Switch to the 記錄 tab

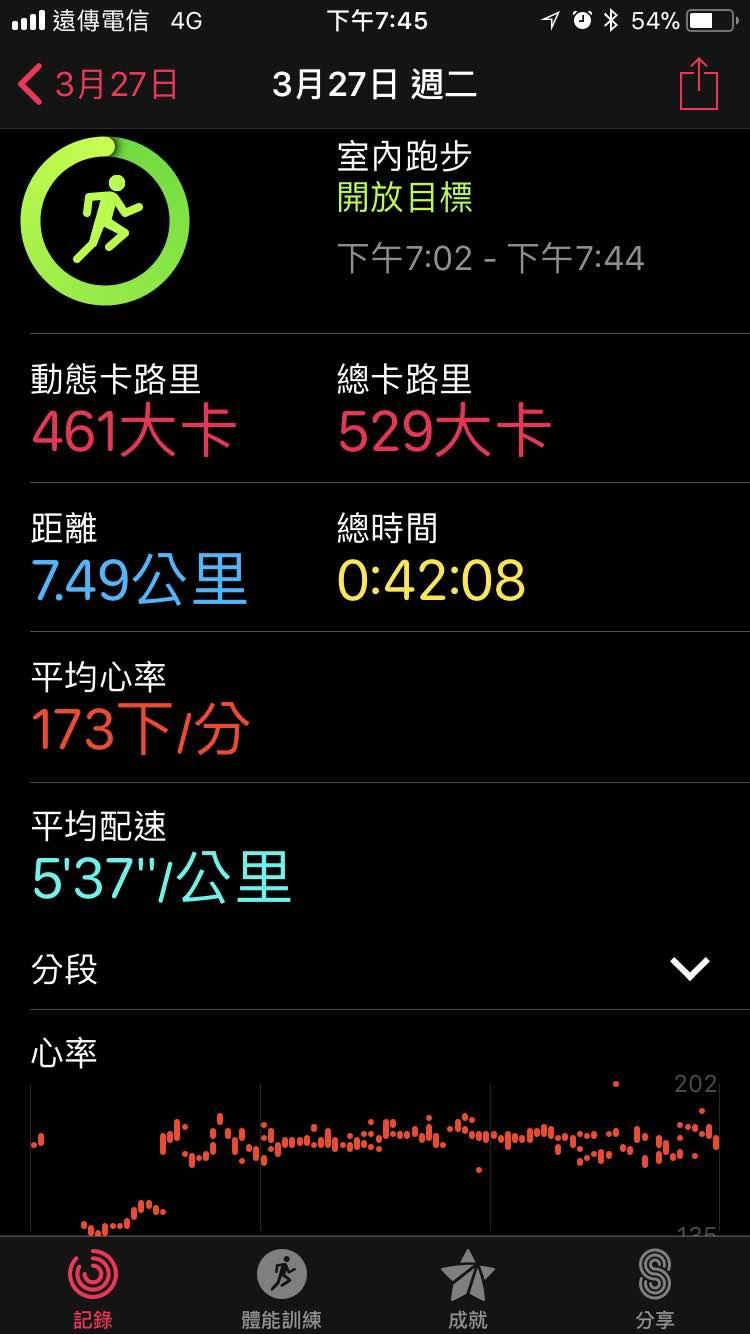click(93, 1285)
